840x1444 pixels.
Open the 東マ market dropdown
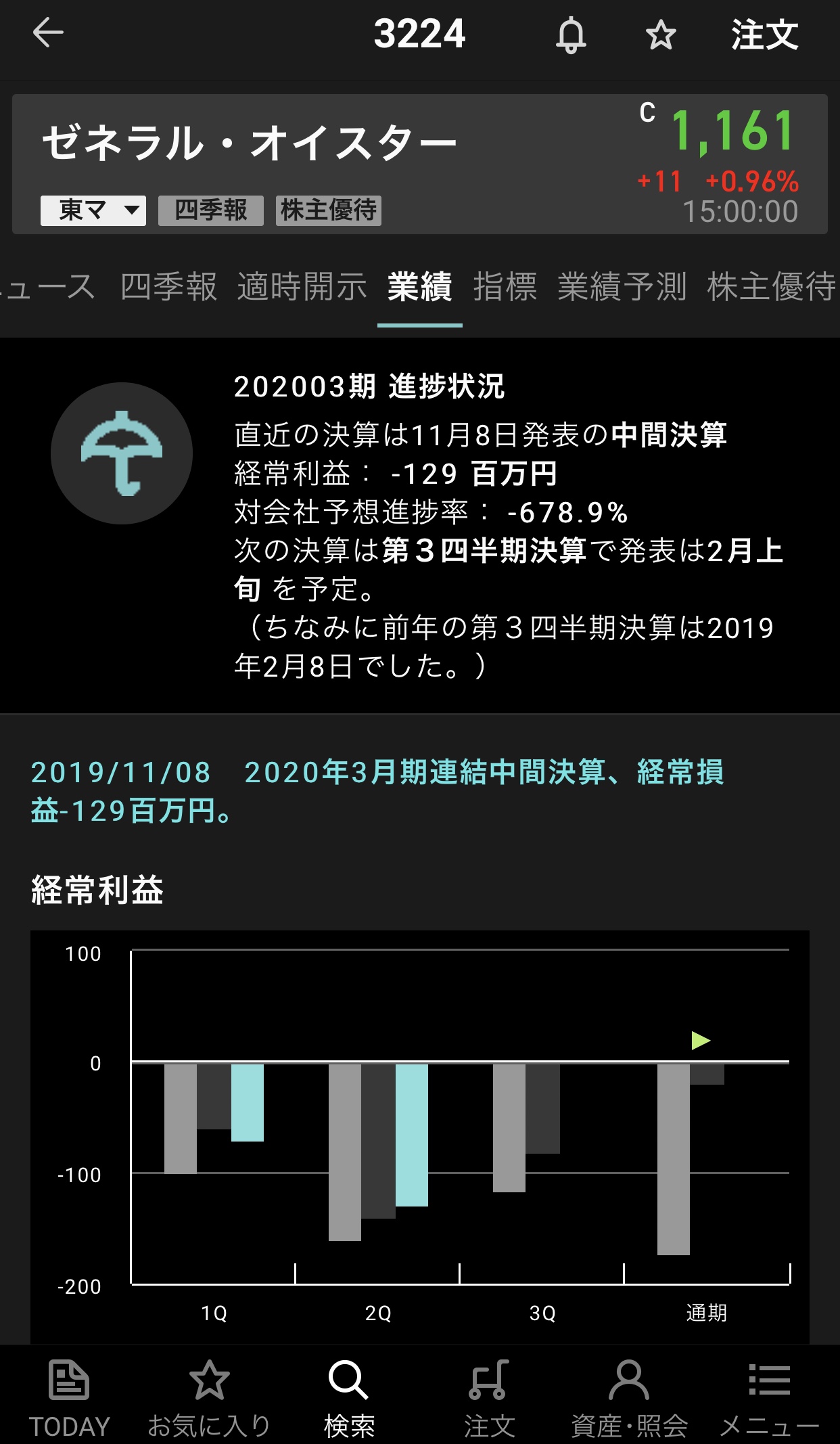click(x=93, y=210)
